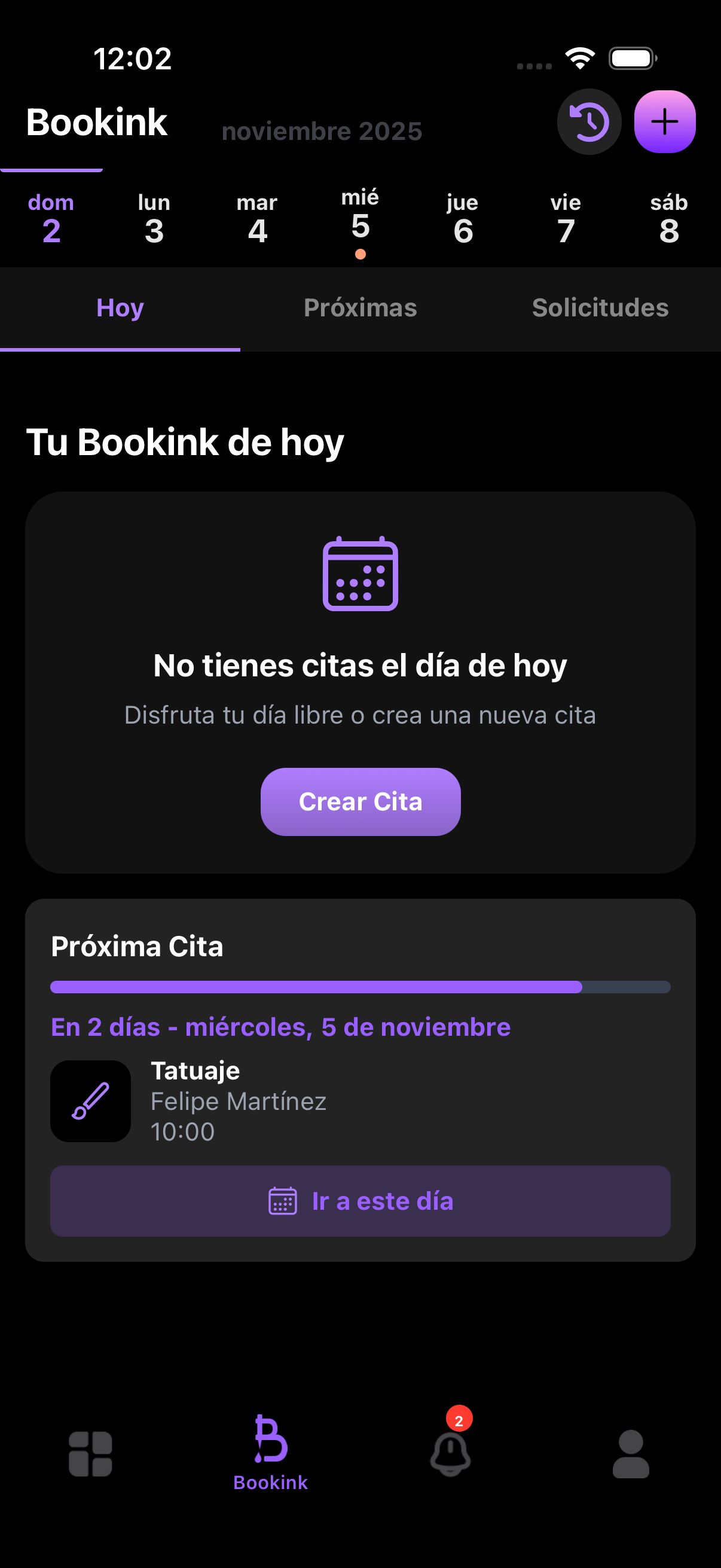Screen dimensions: 721x1568
Task: Select the Hoy tab
Action: (x=119, y=308)
